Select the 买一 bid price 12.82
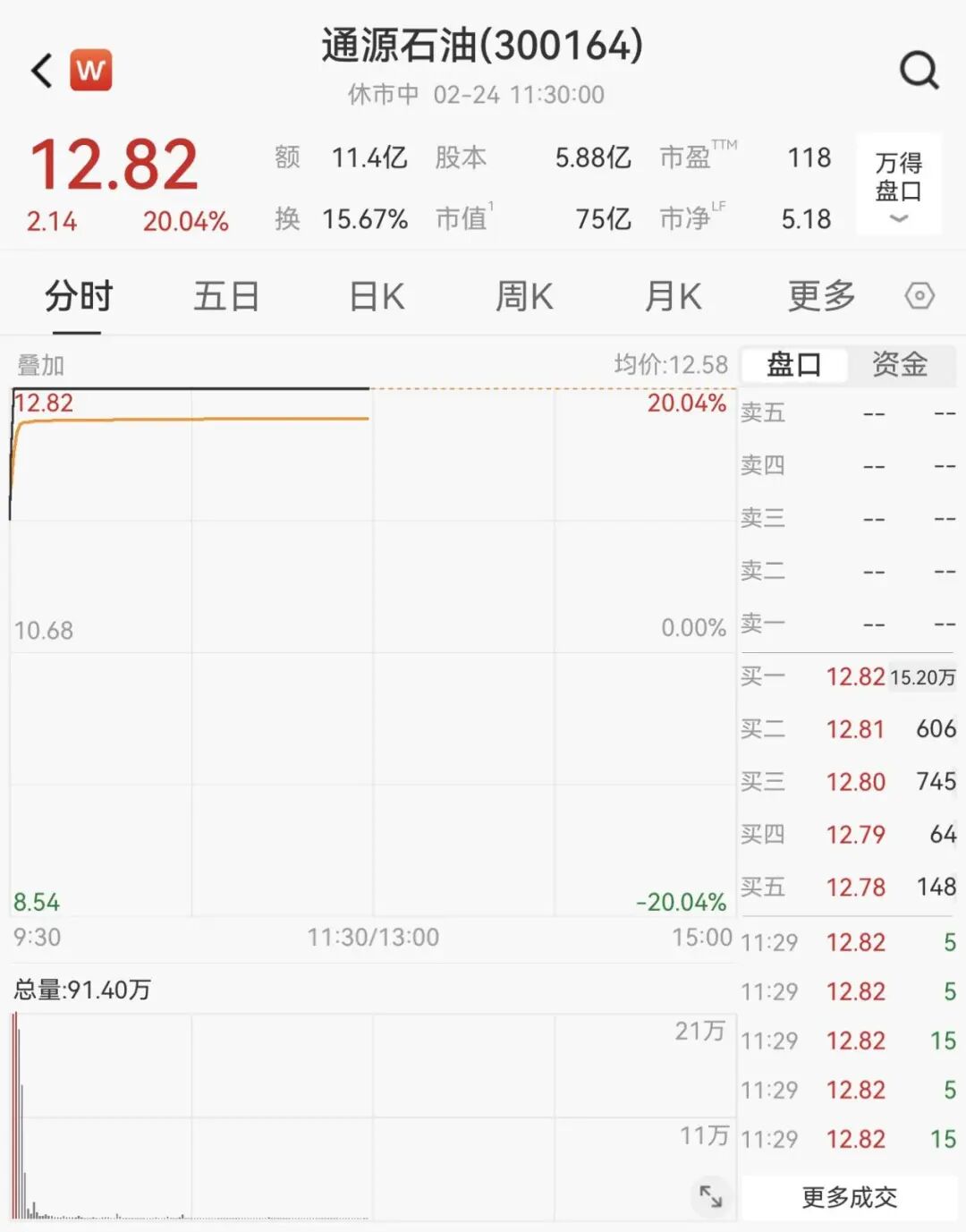The width and height of the screenshot is (966, 1232). coord(854,677)
